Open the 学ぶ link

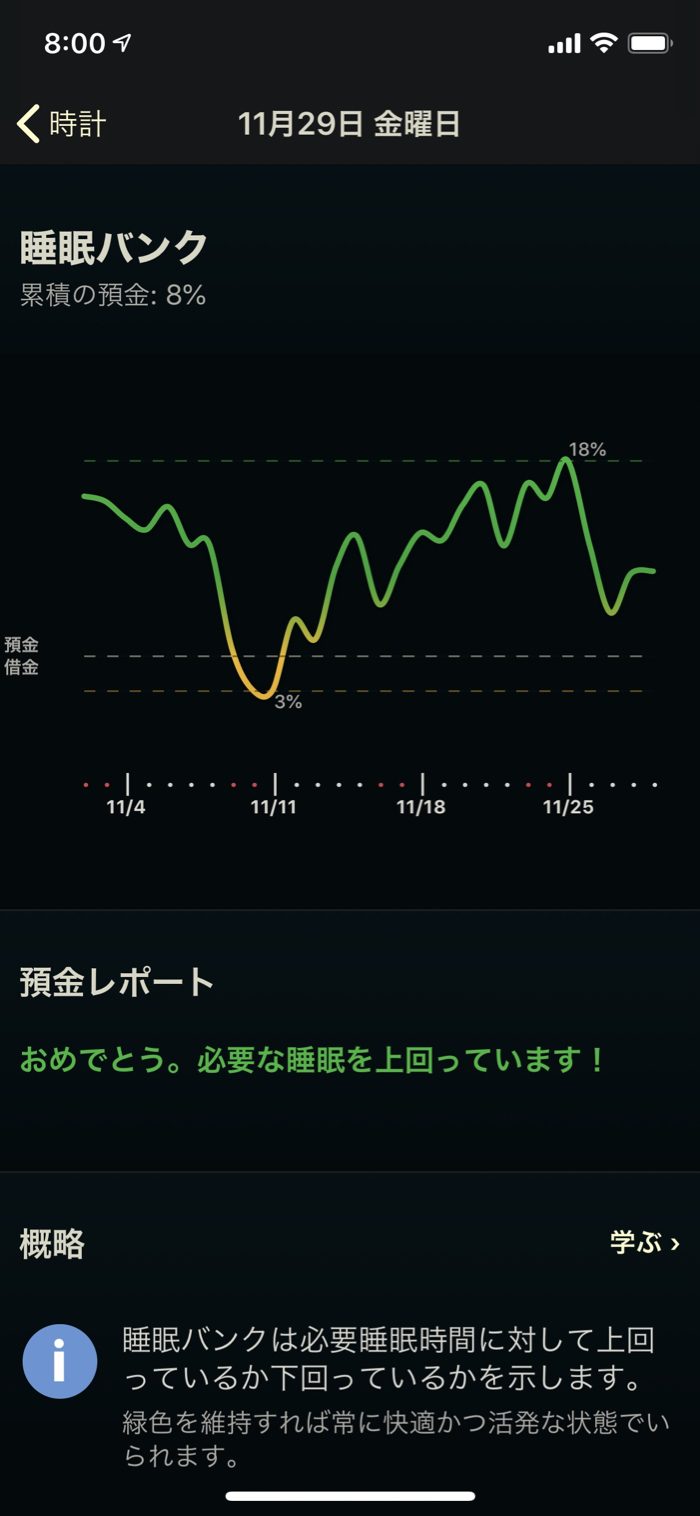[644, 1243]
